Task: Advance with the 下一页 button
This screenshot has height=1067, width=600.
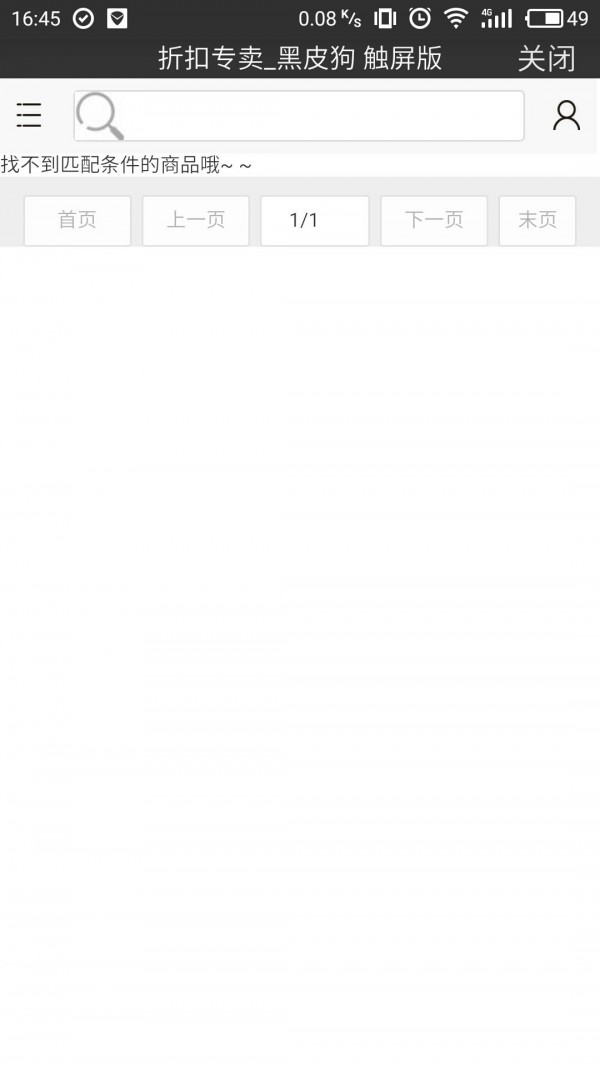Action: point(434,220)
